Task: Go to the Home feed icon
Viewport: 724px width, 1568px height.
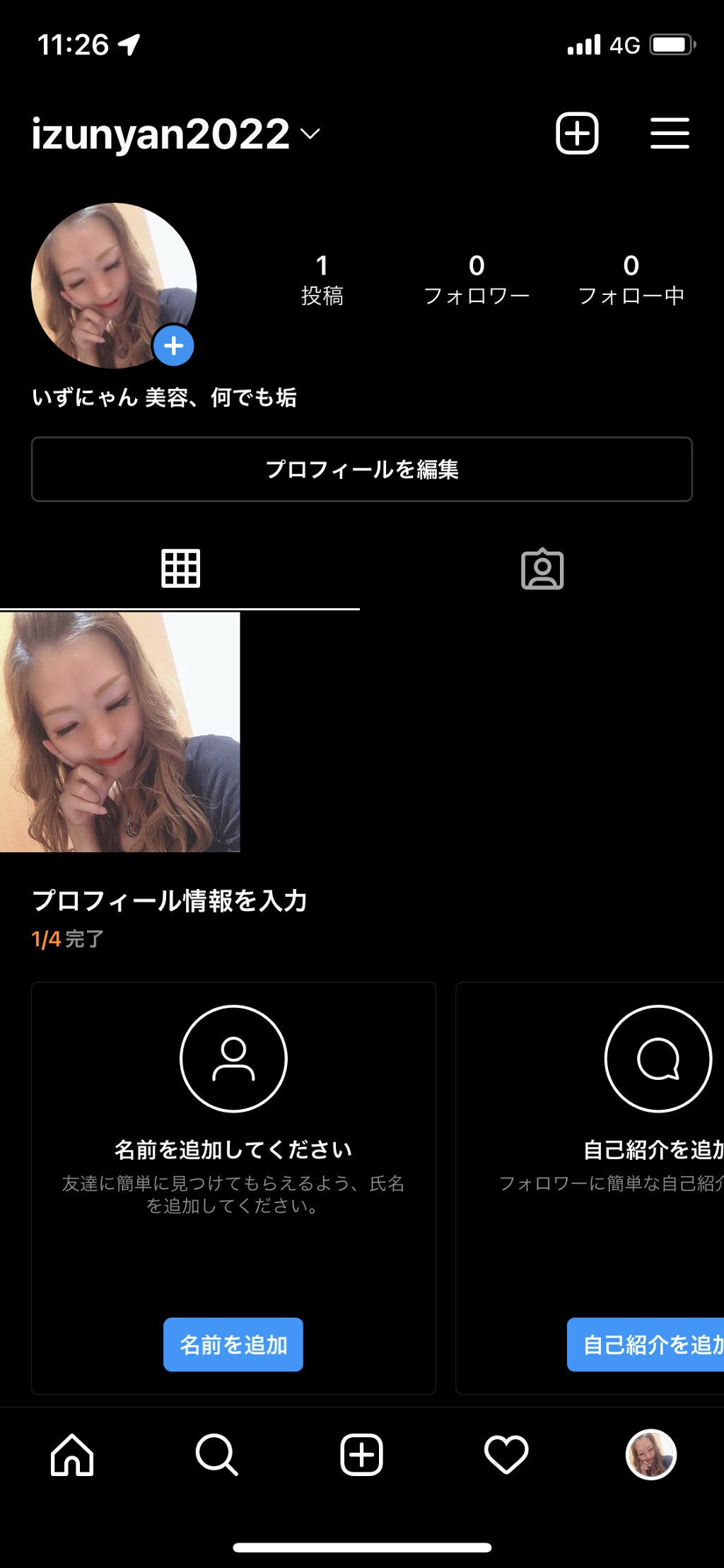Action: (x=72, y=1455)
